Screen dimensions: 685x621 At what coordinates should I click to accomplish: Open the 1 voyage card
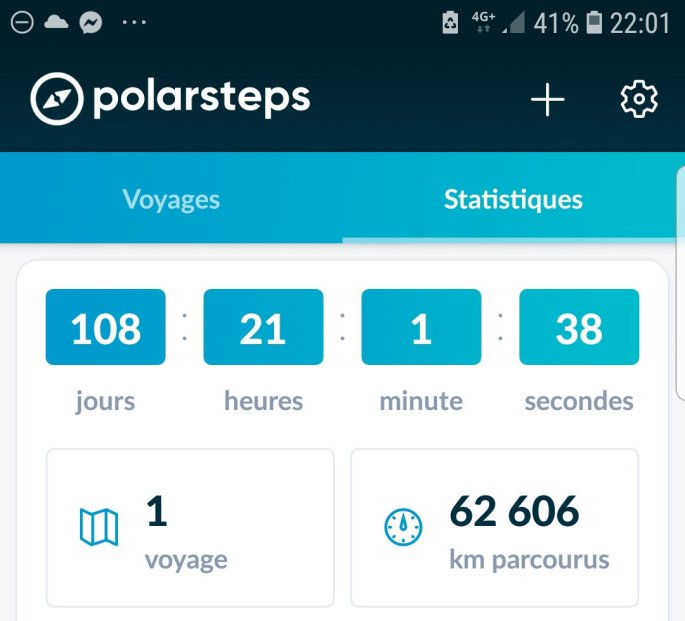[x=190, y=527]
